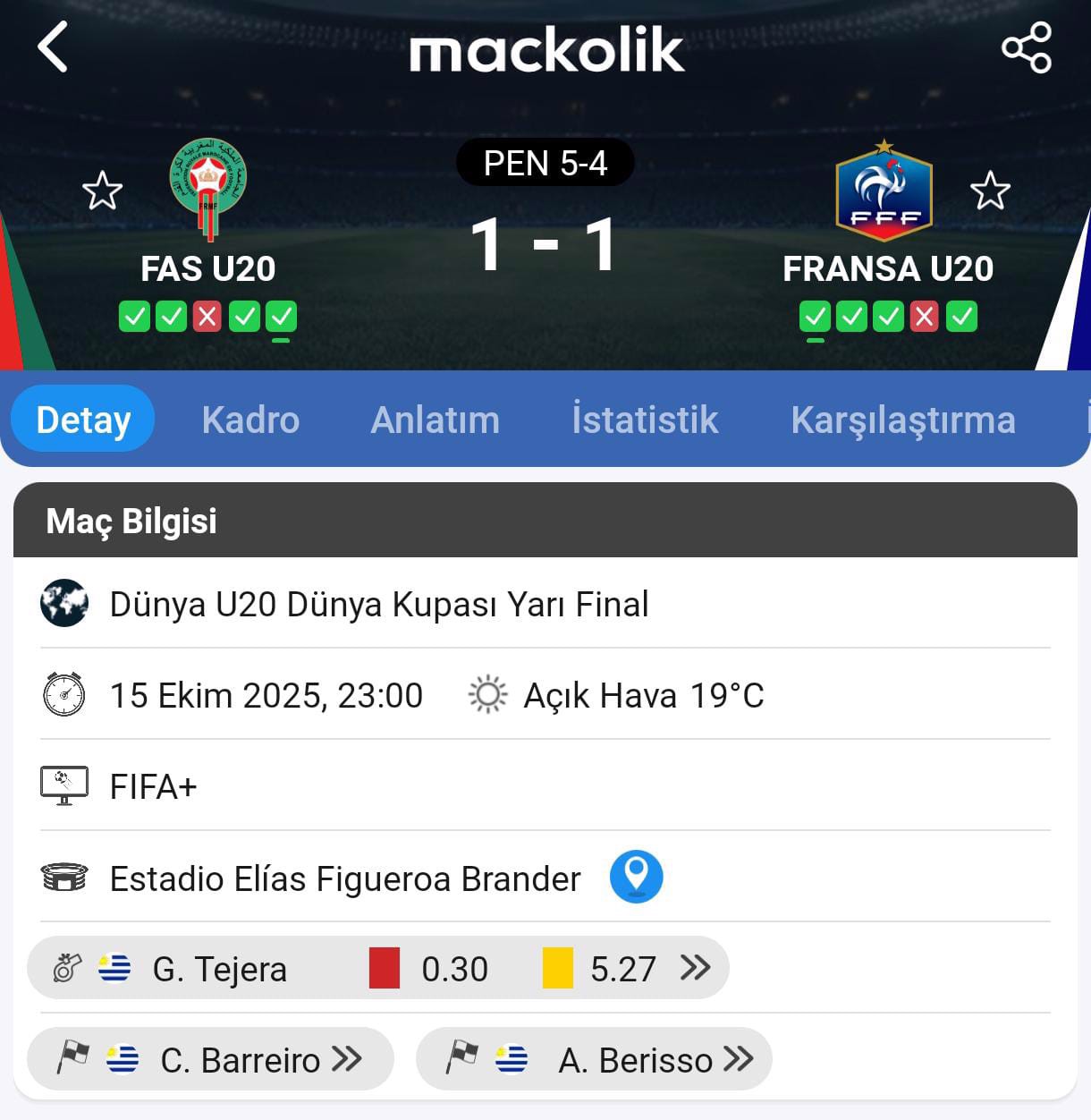
Task: Open the stadium location map pin
Action: [636, 876]
